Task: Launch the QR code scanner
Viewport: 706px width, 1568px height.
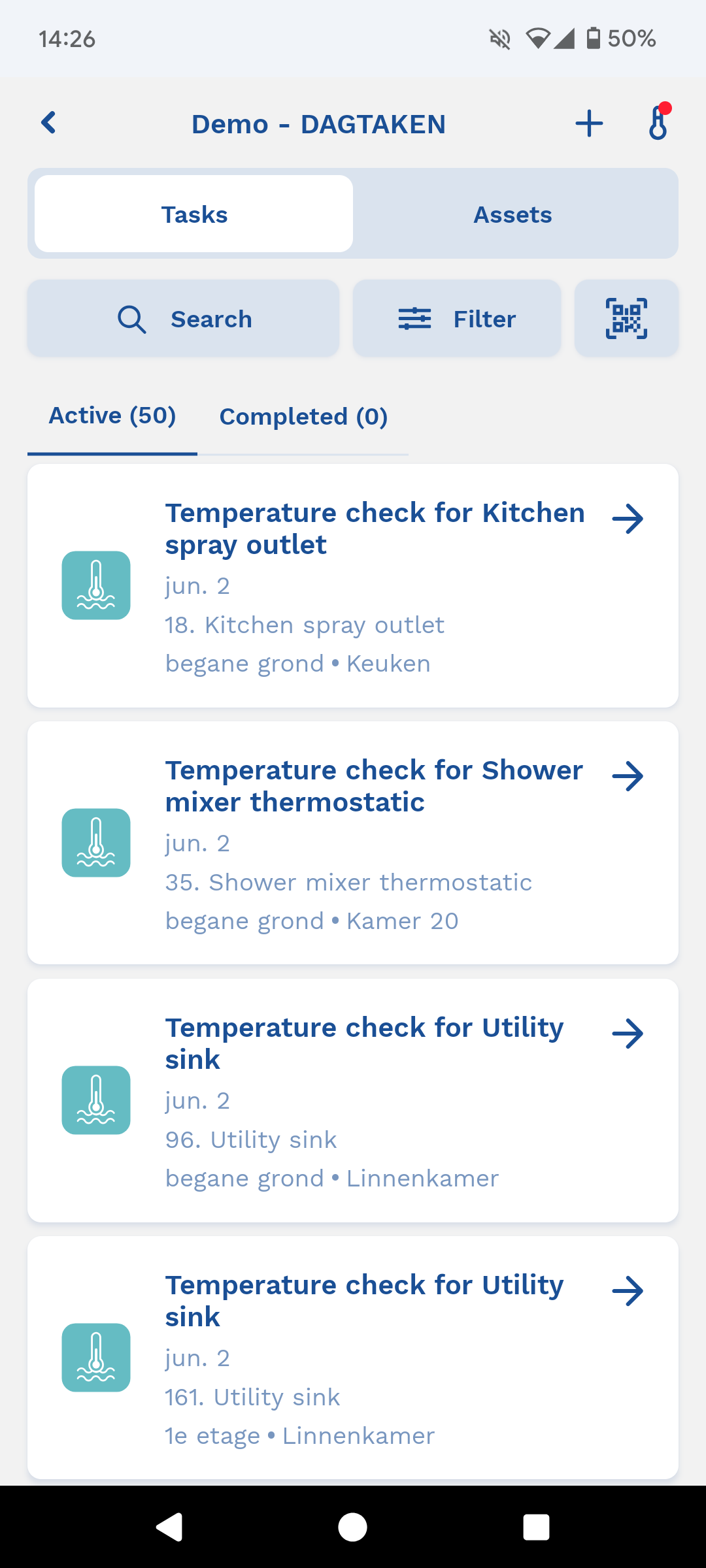Action: pyautogui.click(x=626, y=319)
